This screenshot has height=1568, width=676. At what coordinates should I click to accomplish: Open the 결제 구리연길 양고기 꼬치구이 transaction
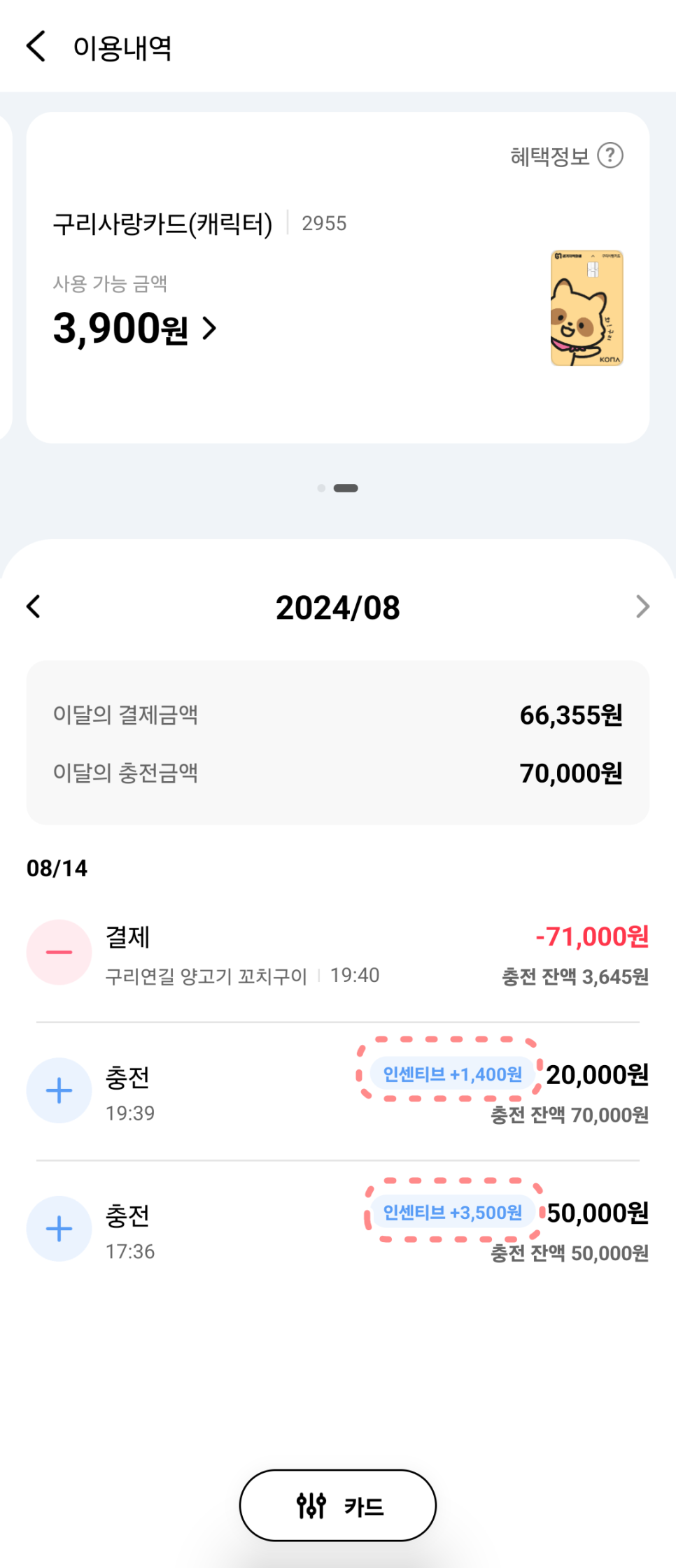[337, 953]
